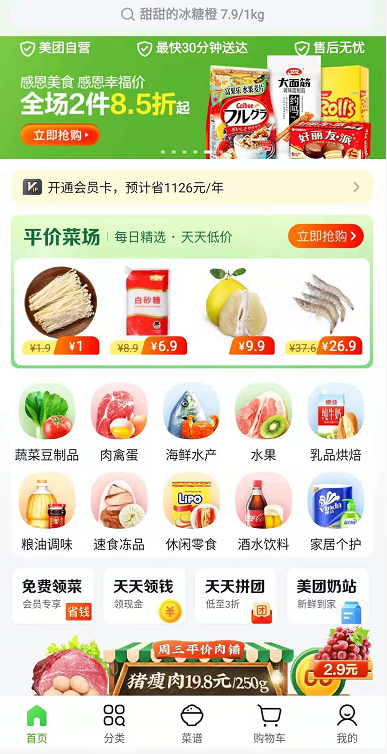
Task: Select the 水果 category
Action: [x=263, y=423]
